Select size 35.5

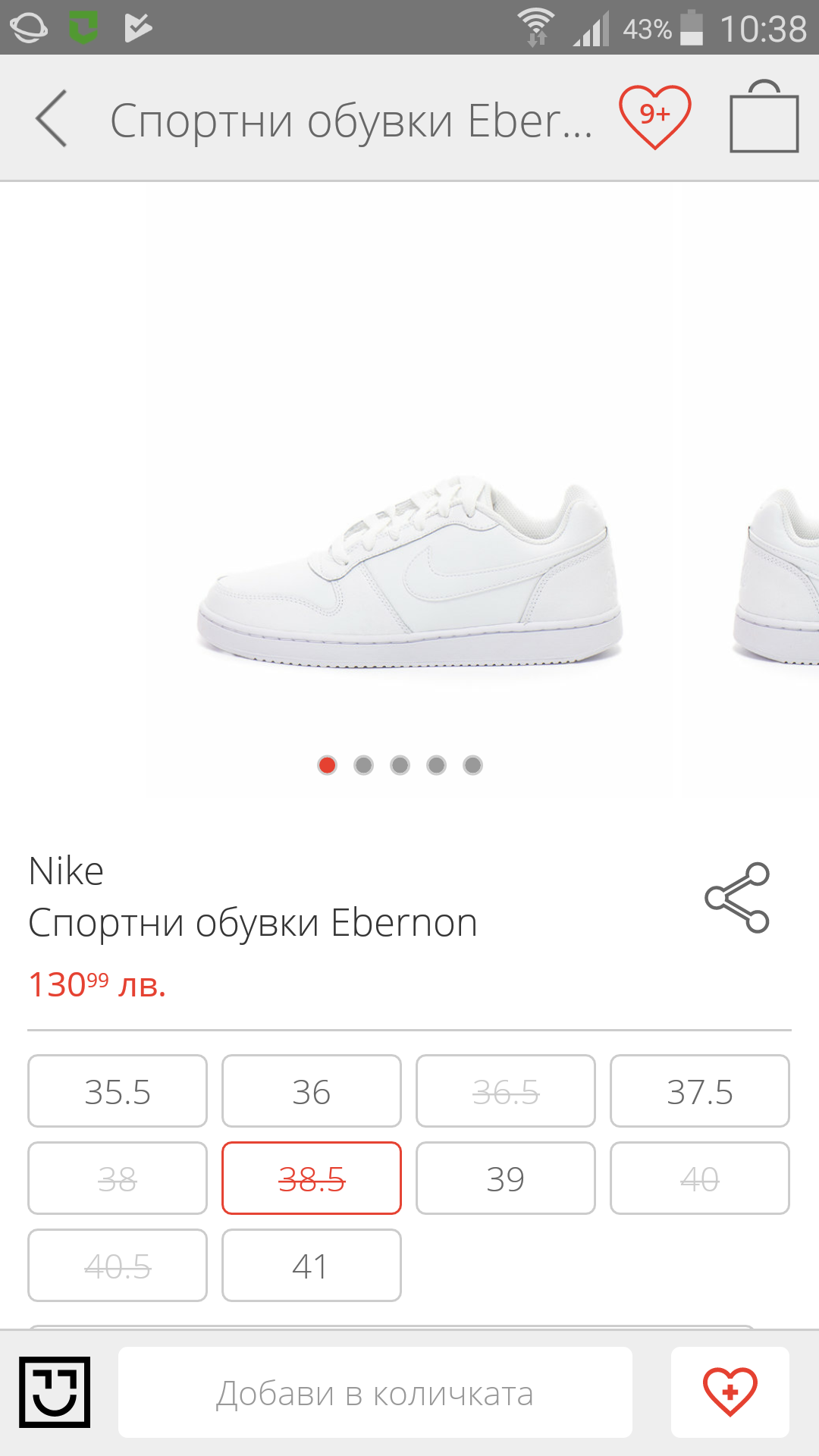click(x=118, y=1091)
